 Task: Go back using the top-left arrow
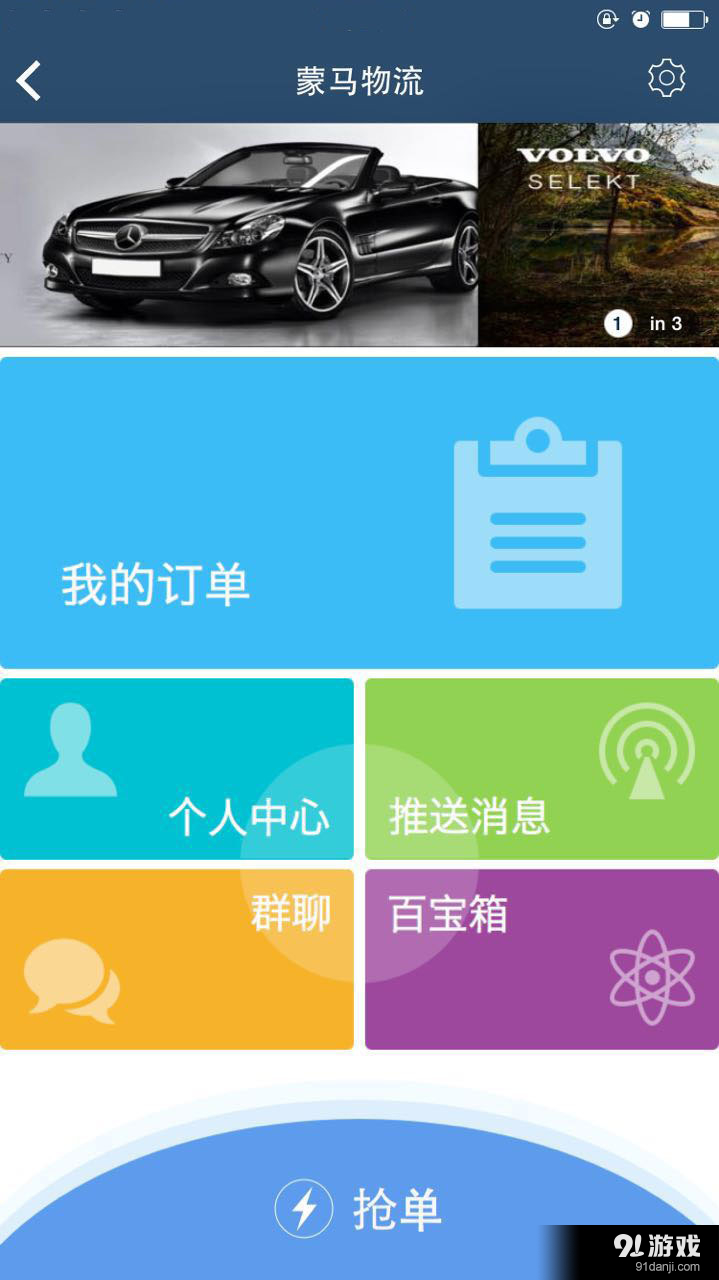click(29, 81)
